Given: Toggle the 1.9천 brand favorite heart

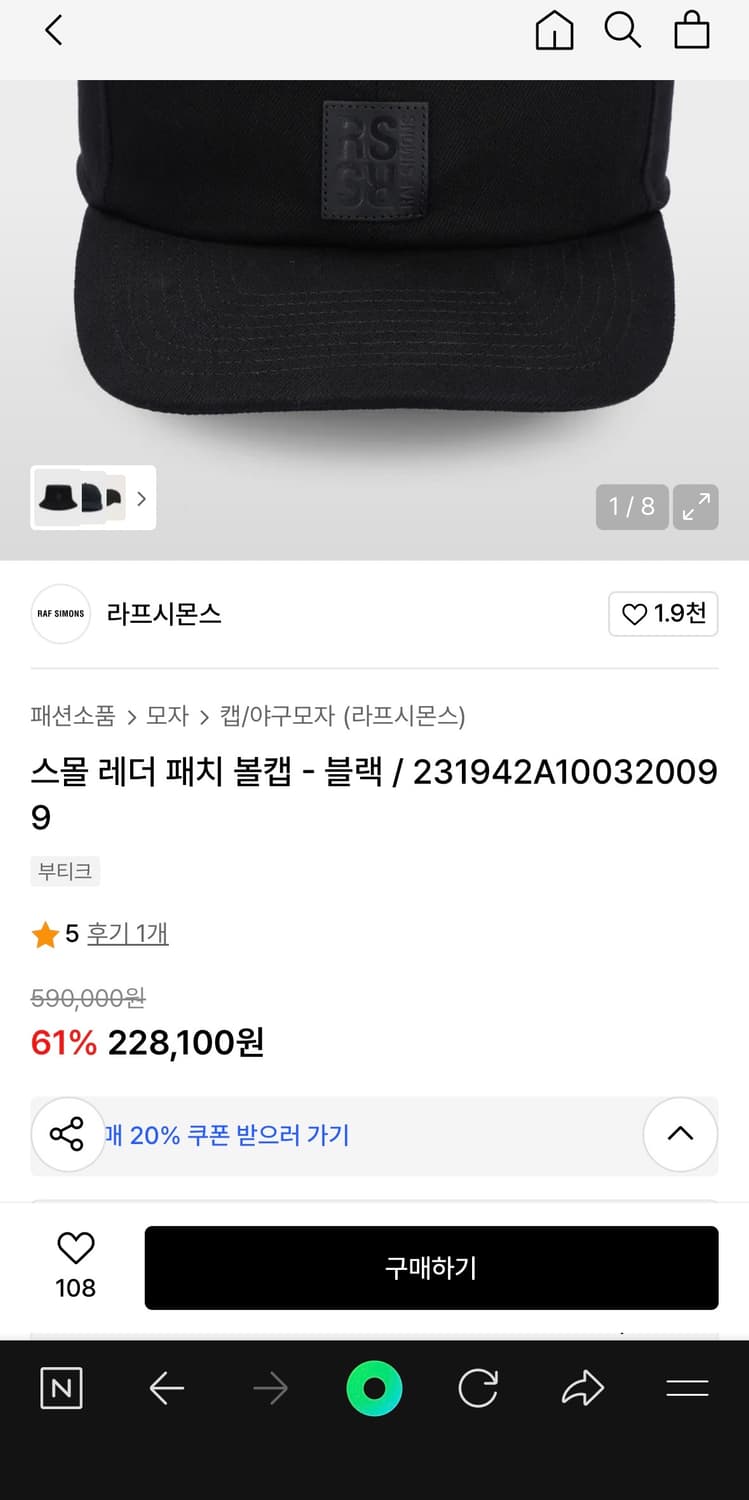Looking at the screenshot, I should [x=663, y=614].
